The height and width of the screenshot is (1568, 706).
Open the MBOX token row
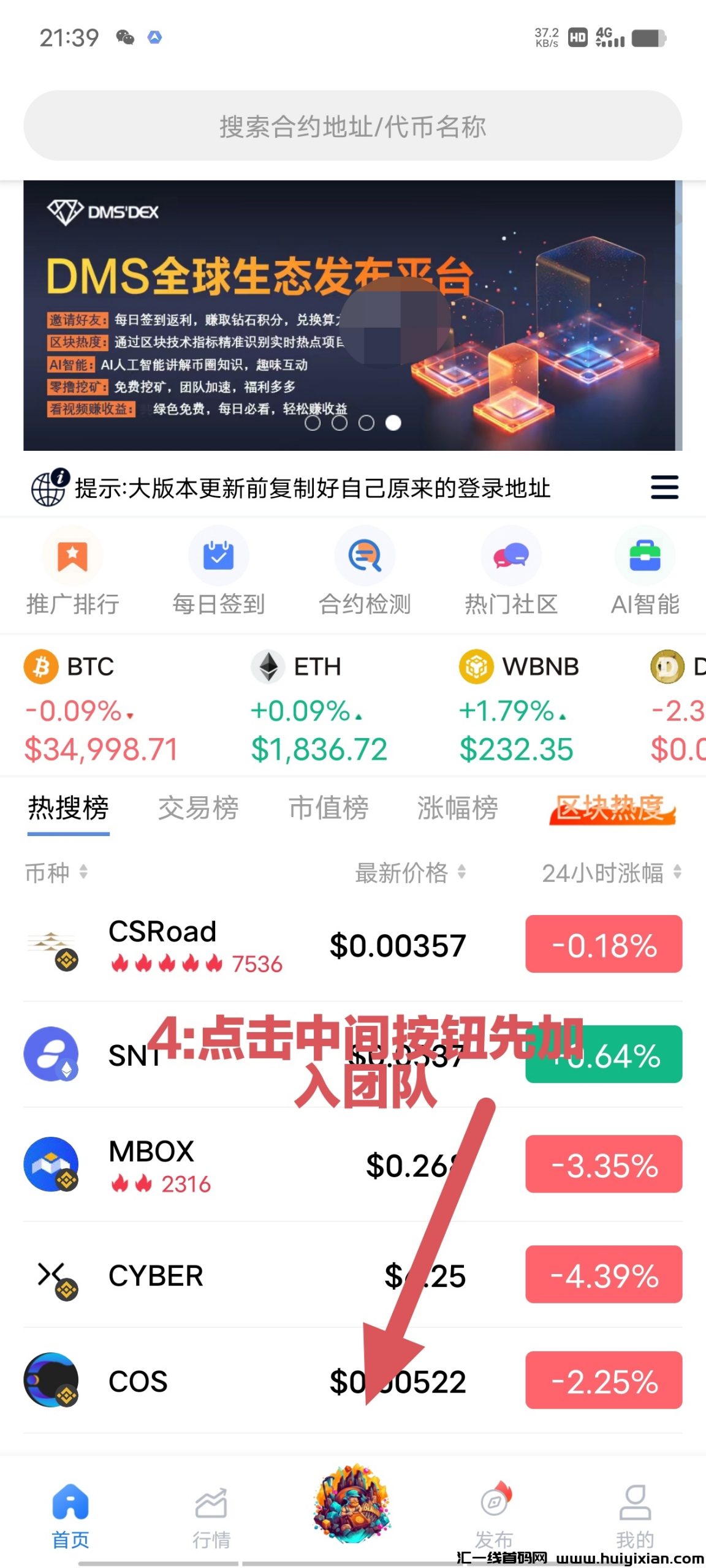[245, 1165]
